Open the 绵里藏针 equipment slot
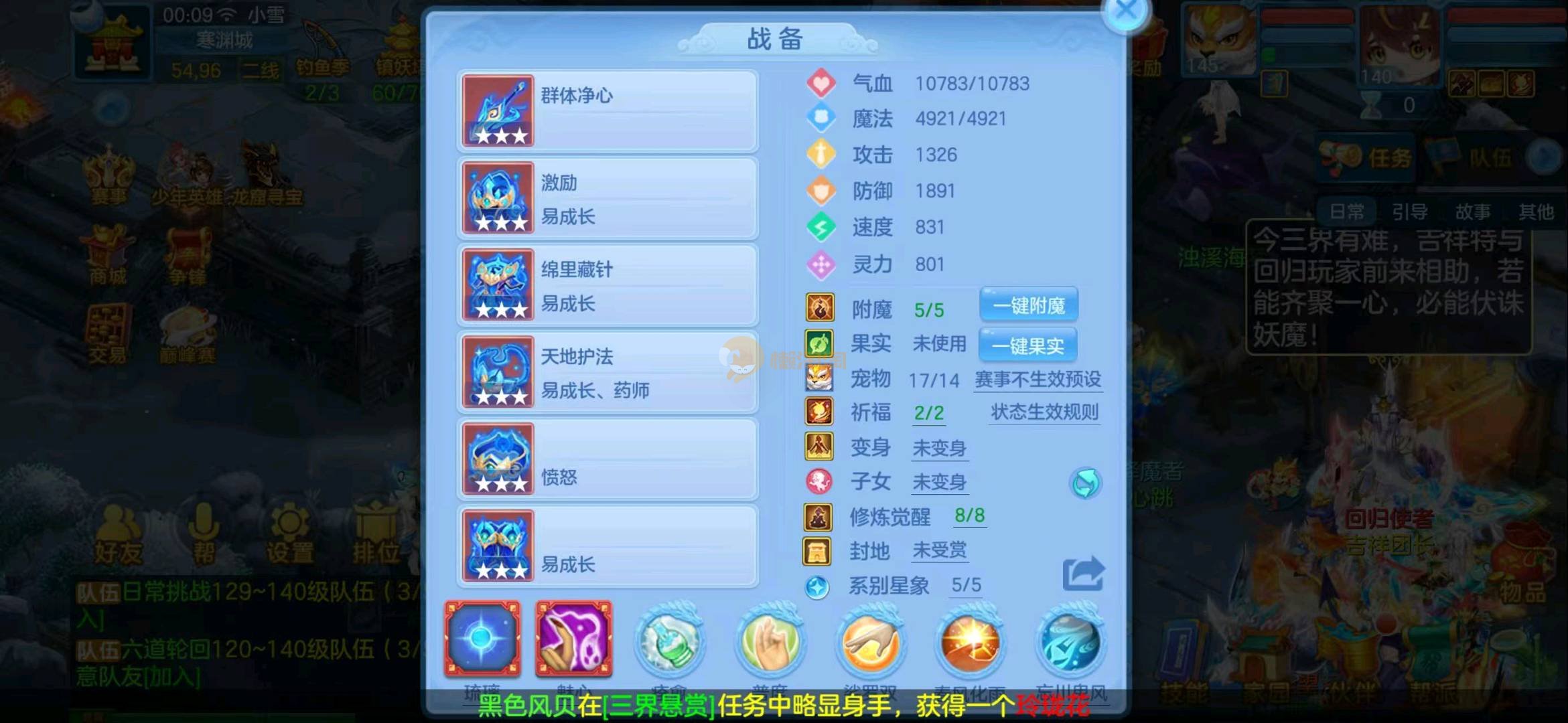1568x723 pixels. [x=608, y=285]
